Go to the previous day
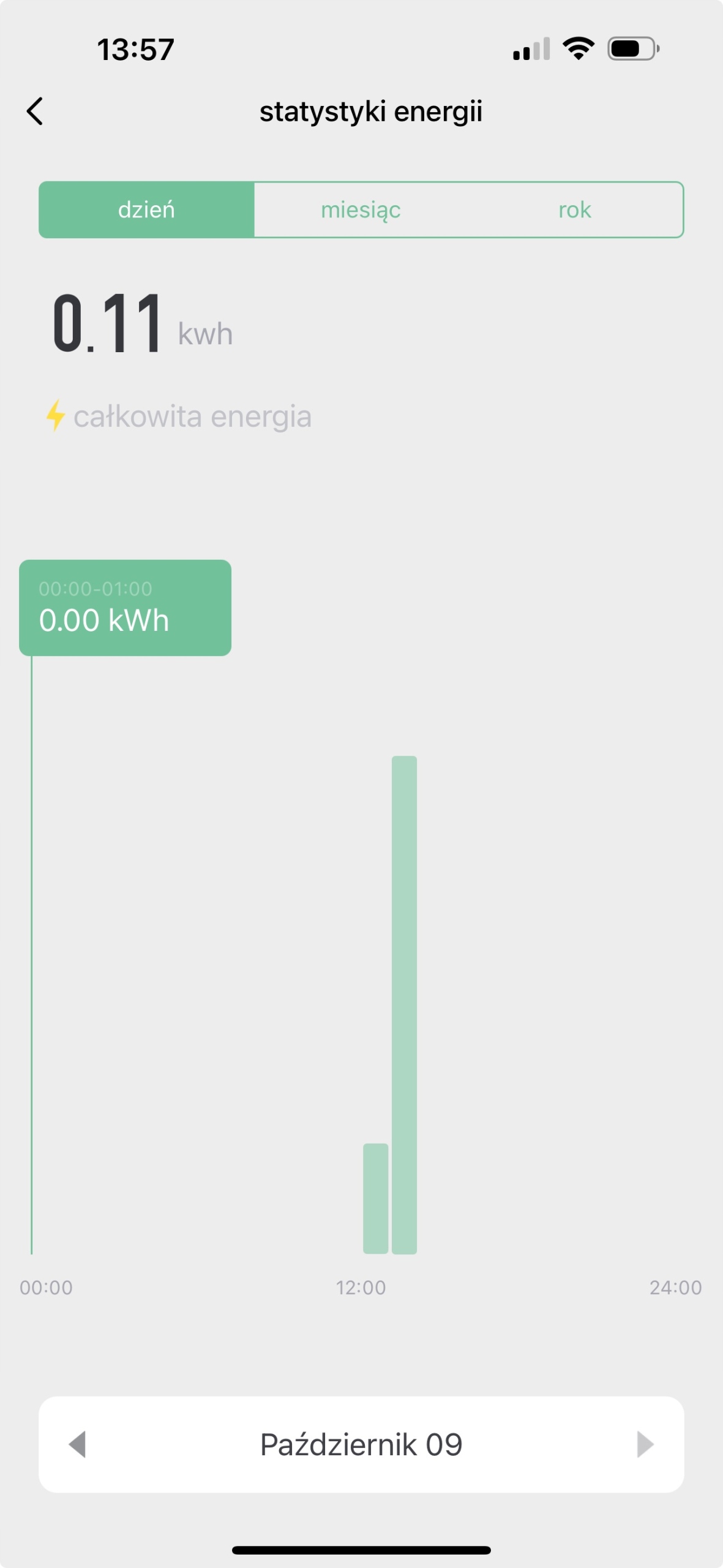 pyautogui.click(x=78, y=1444)
